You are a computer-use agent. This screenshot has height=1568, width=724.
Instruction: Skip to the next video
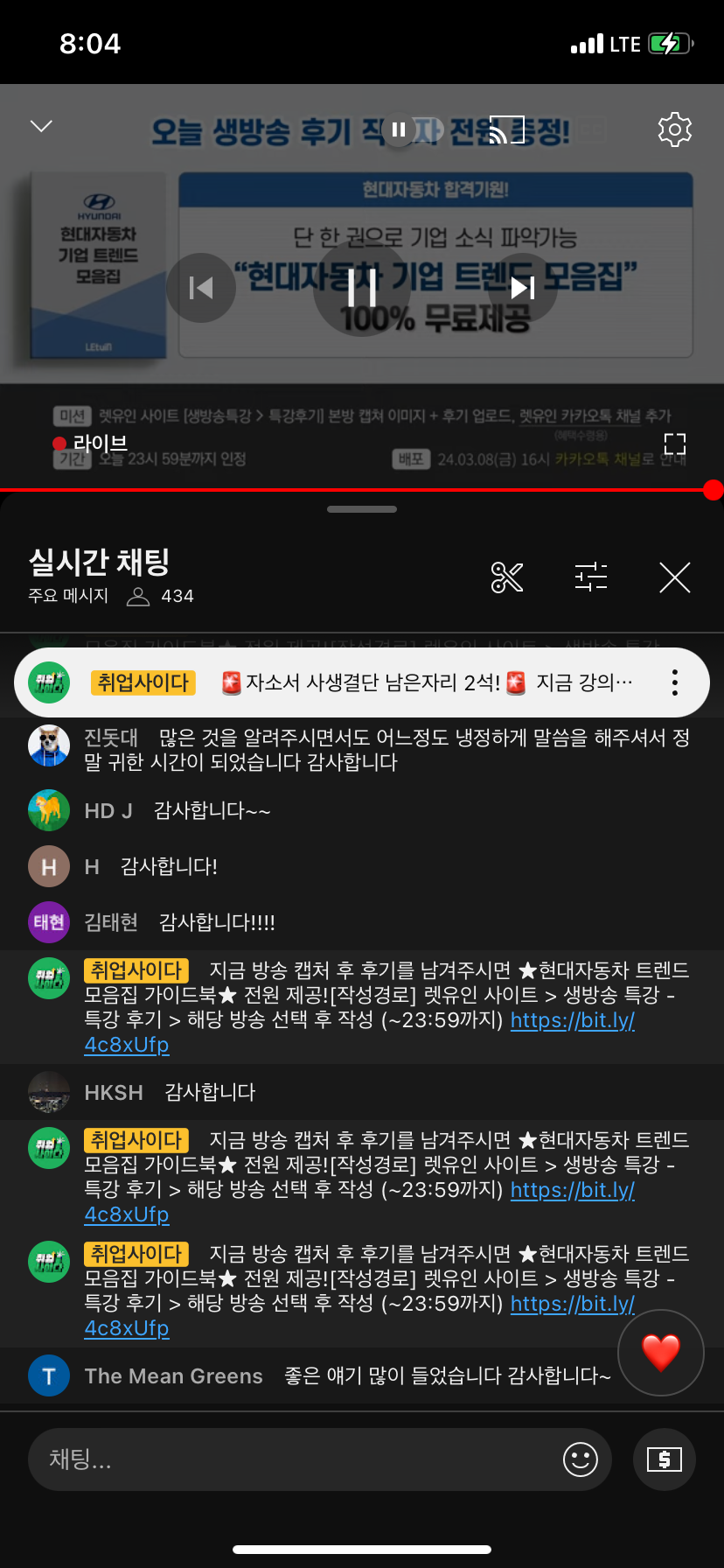(523, 288)
